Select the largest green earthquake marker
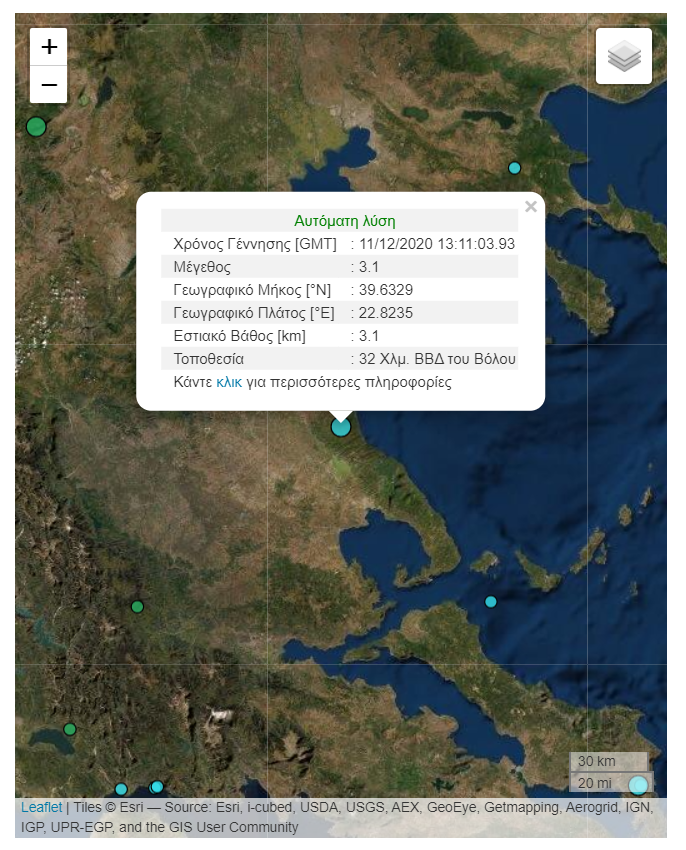The image size is (686, 850). [x=36, y=127]
